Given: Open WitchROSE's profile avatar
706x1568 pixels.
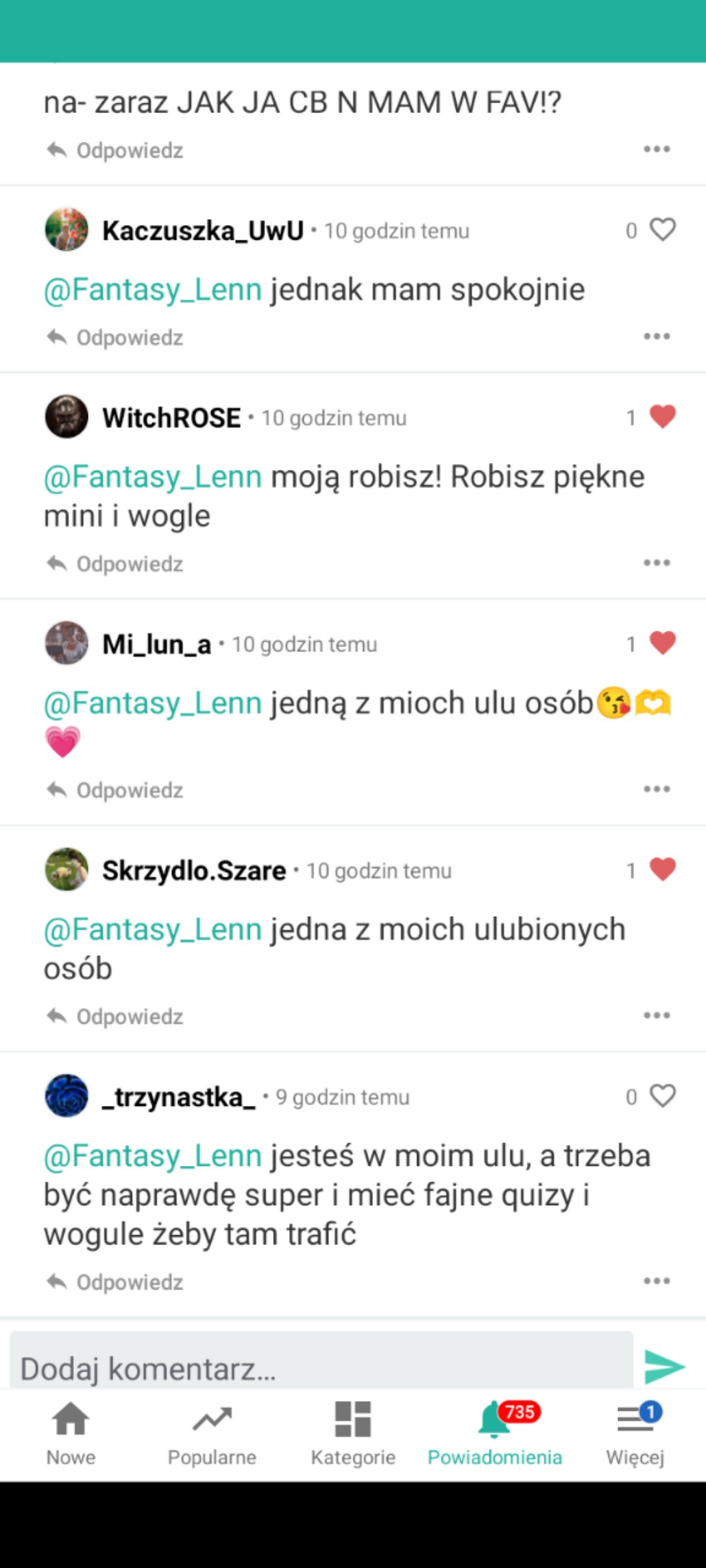Looking at the screenshot, I should 67,417.
